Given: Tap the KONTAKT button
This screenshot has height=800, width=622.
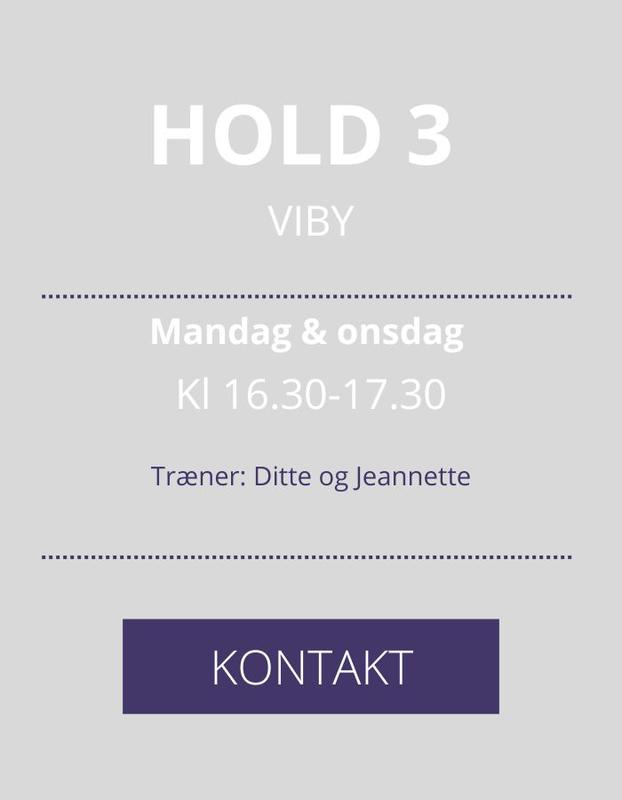Looking at the screenshot, I should coord(311,666).
